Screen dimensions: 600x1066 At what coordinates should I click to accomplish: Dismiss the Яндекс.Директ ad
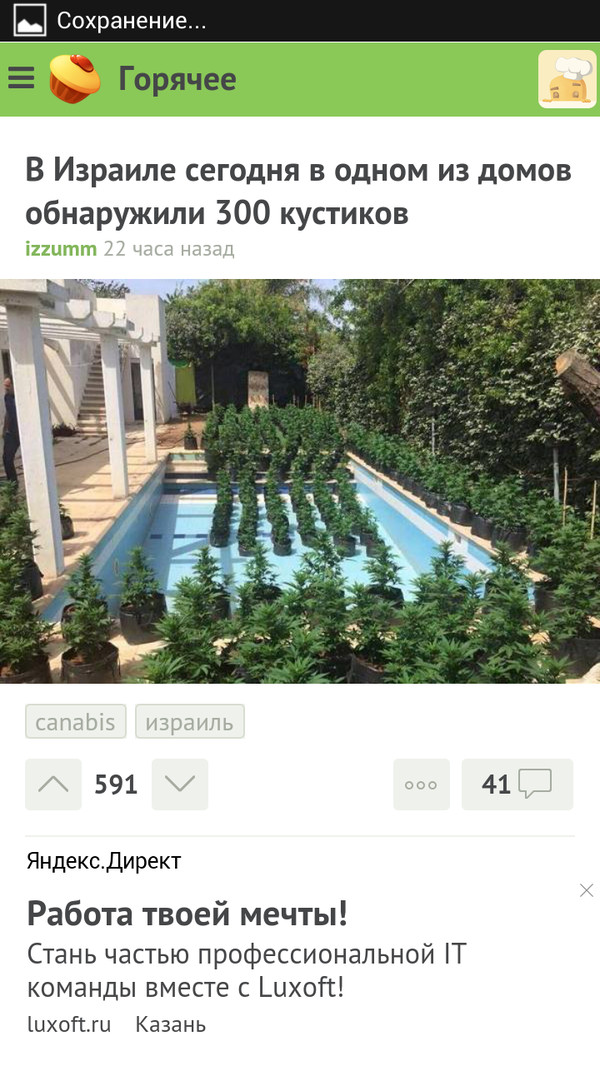(x=586, y=890)
